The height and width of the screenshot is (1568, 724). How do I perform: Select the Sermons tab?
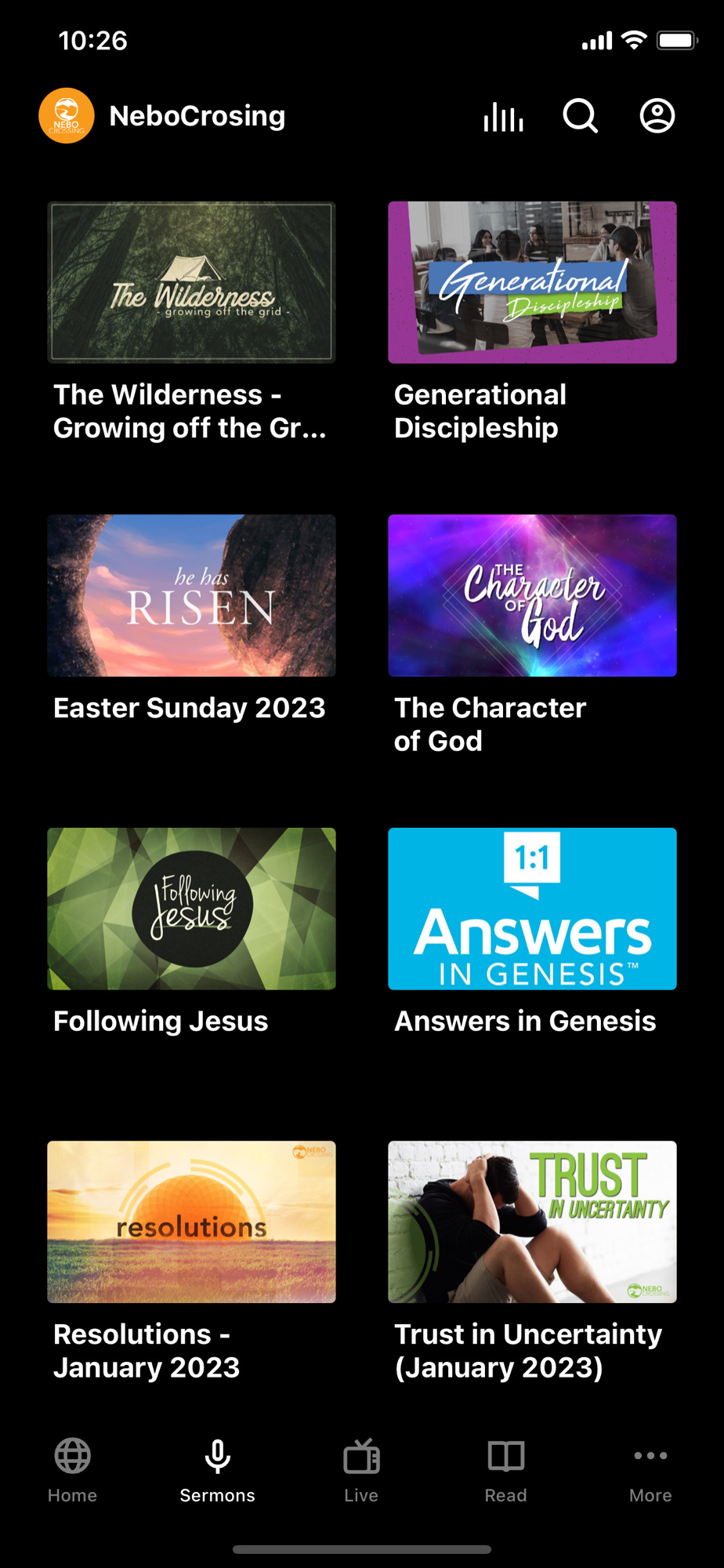coord(217,1469)
